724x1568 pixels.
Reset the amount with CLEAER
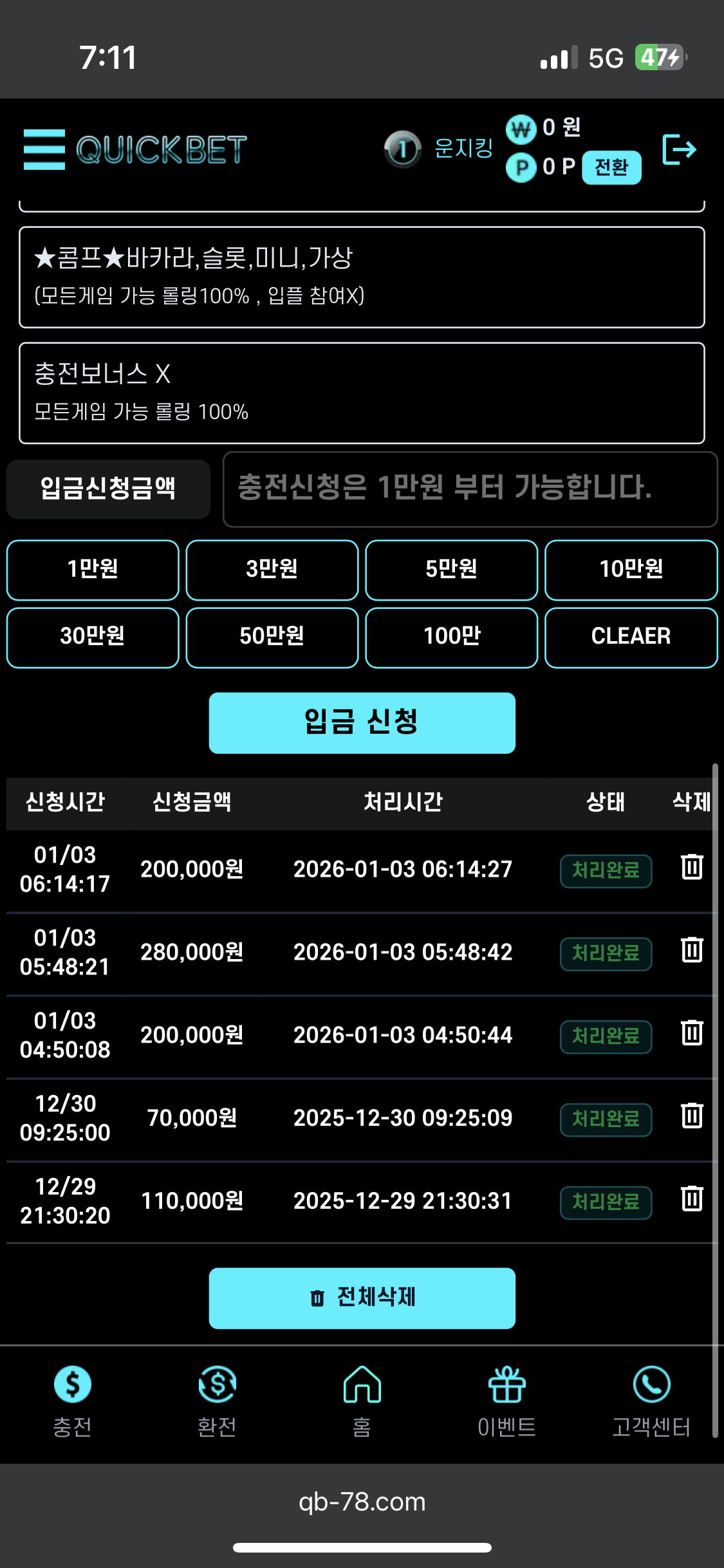(631, 637)
